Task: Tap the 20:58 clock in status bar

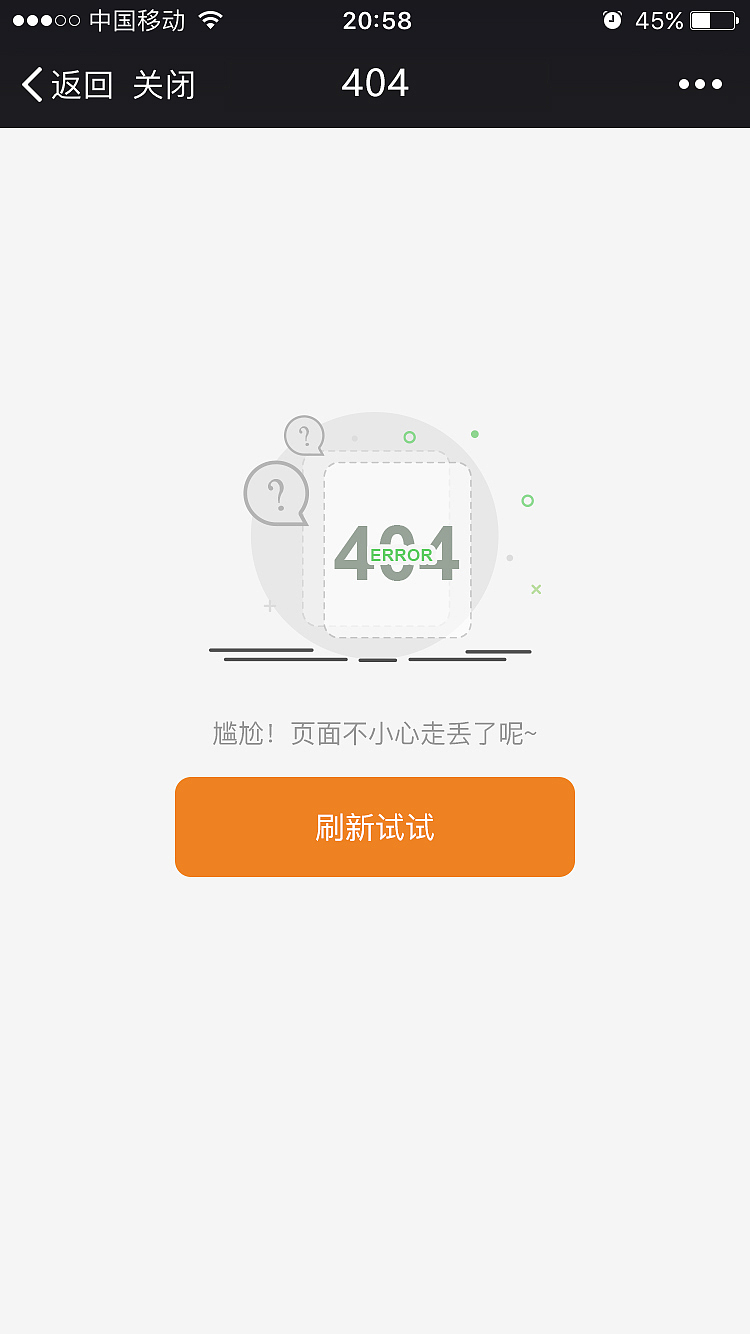Action: 376,19
